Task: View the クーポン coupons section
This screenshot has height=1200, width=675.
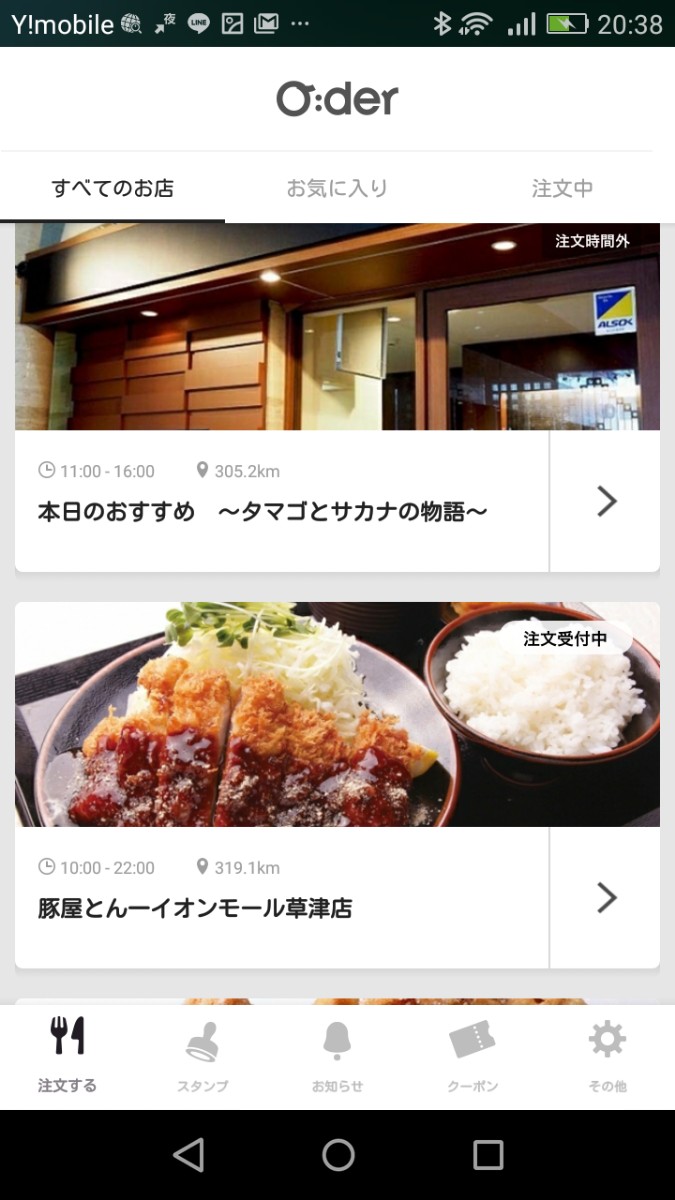Action: [472, 1056]
